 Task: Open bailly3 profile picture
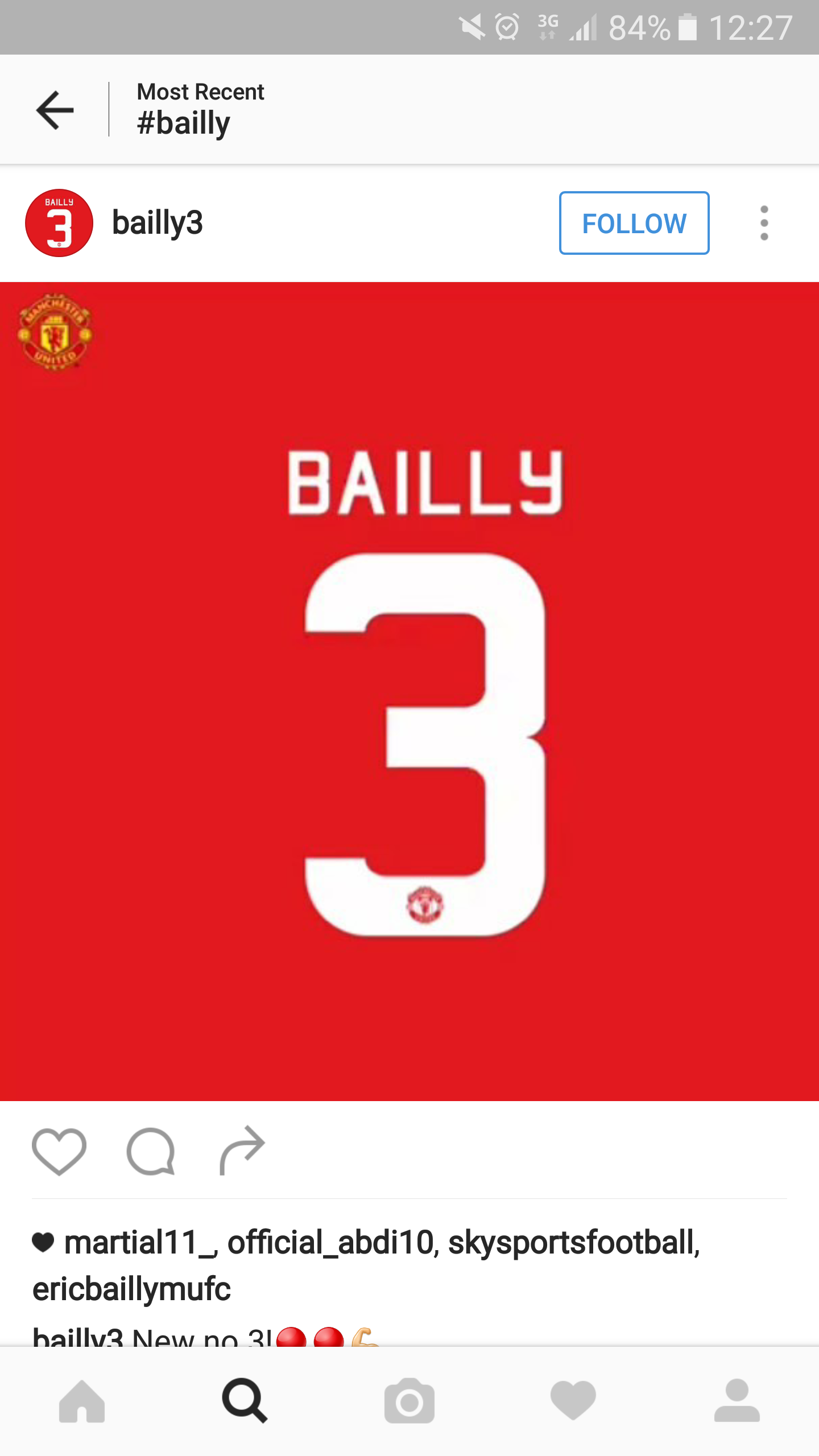[59, 223]
